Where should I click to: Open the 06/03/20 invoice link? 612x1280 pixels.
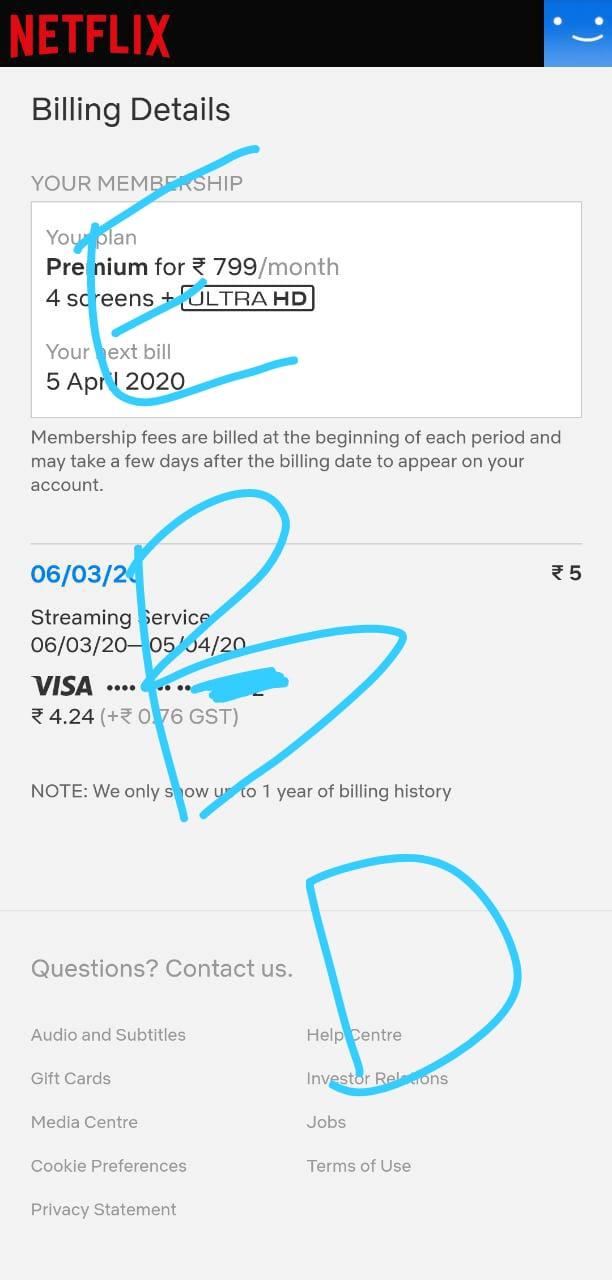[82, 574]
